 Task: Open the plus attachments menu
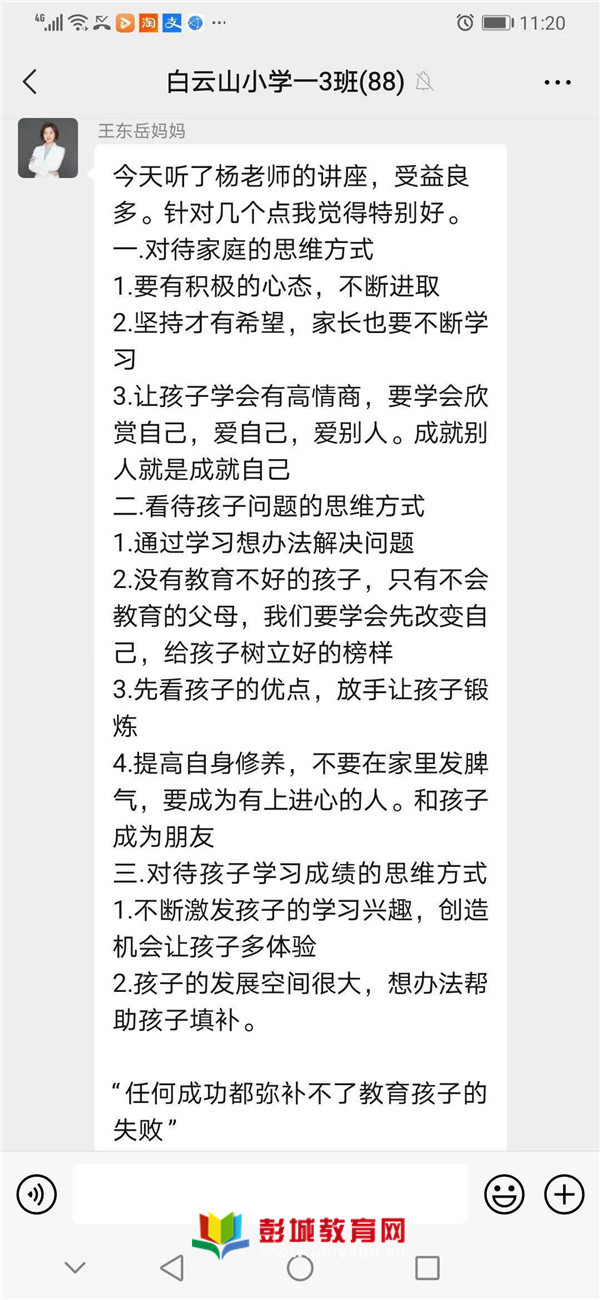tap(563, 1193)
